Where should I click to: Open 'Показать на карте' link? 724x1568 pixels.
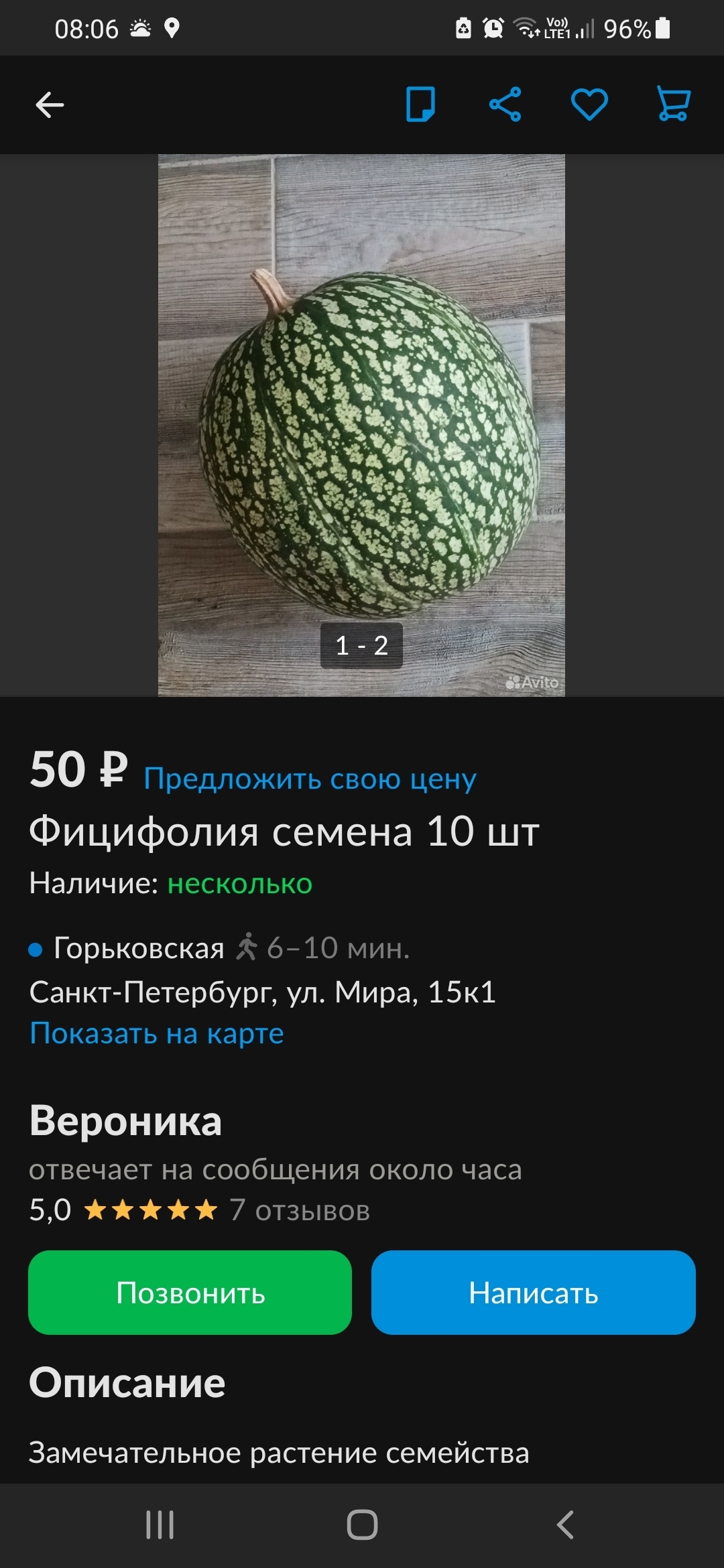coord(156,1033)
